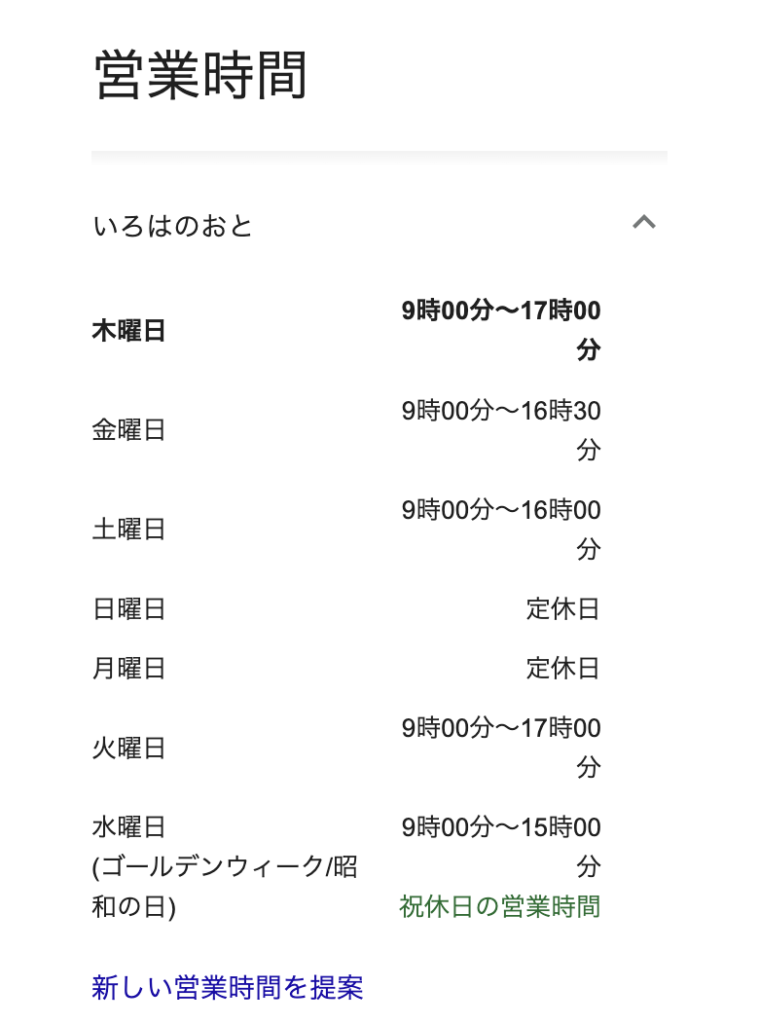The image size is (759, 1024).
Task: Click 定休日 next to 月曜日
Action: tap(563, 668)
